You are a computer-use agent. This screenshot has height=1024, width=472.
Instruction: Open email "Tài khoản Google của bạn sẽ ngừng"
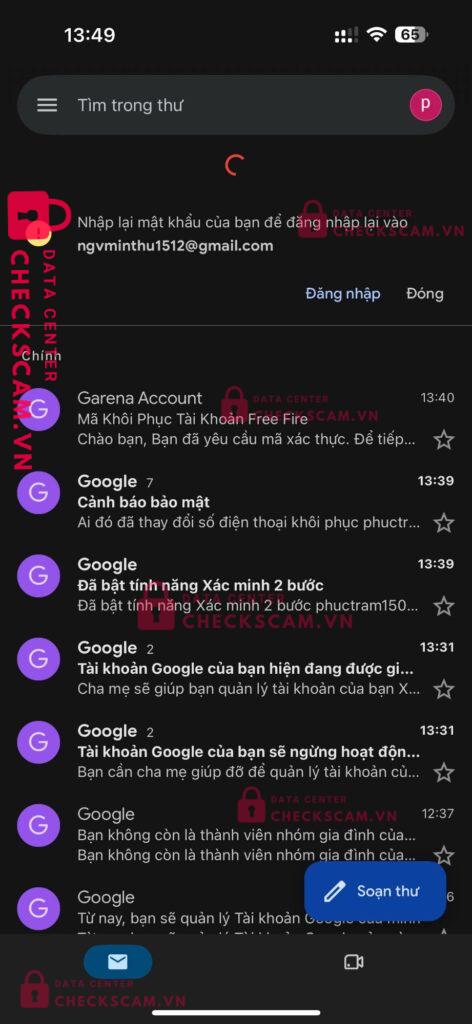235,751
